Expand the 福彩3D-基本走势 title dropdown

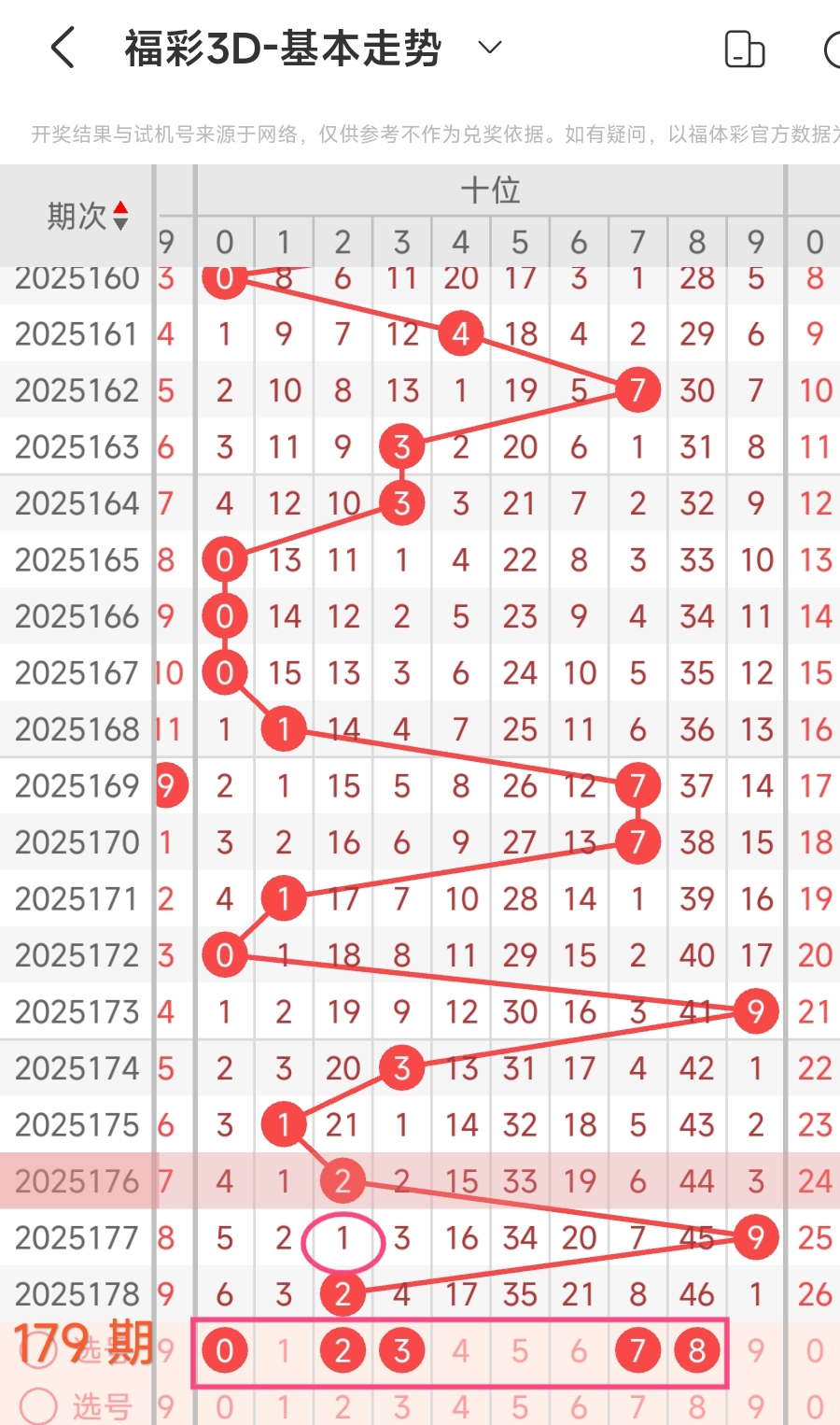490,48
